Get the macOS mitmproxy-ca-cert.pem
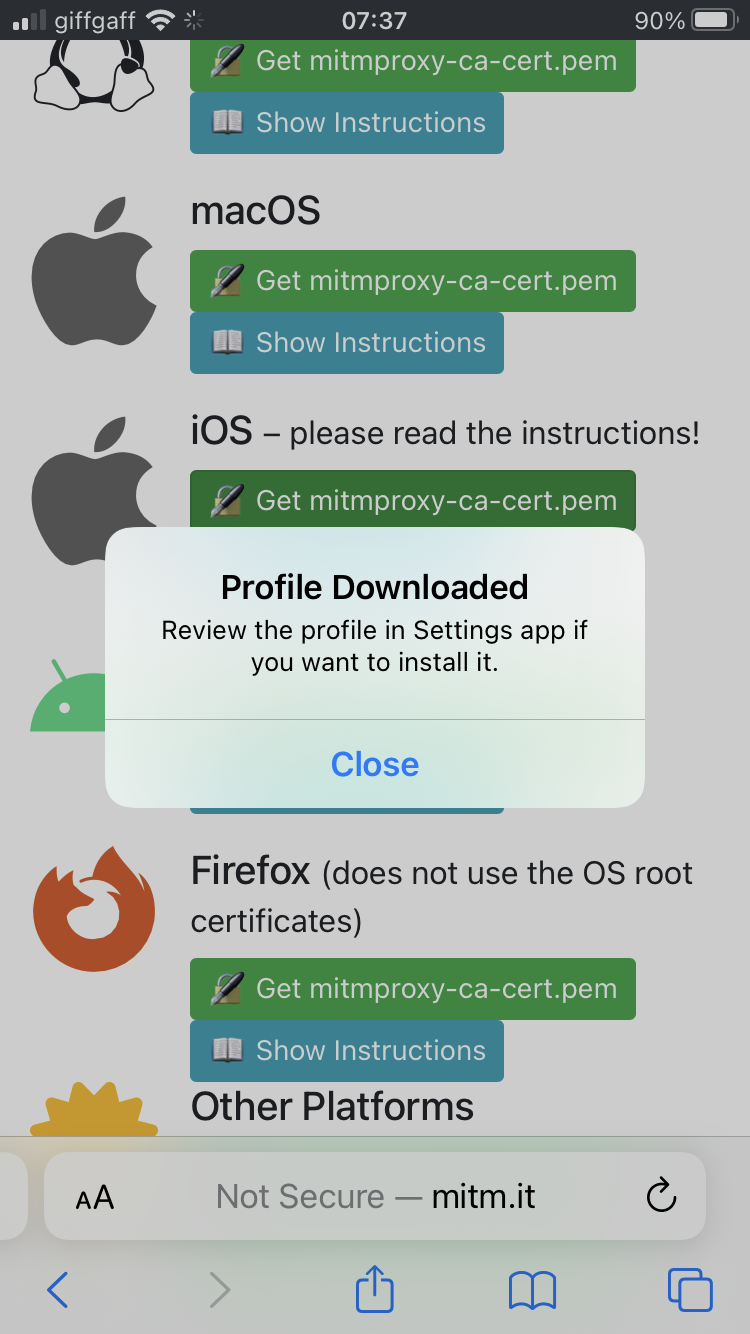Image resolution: width=750 pixels, height=1334 pixels. (x=412, y=281)
